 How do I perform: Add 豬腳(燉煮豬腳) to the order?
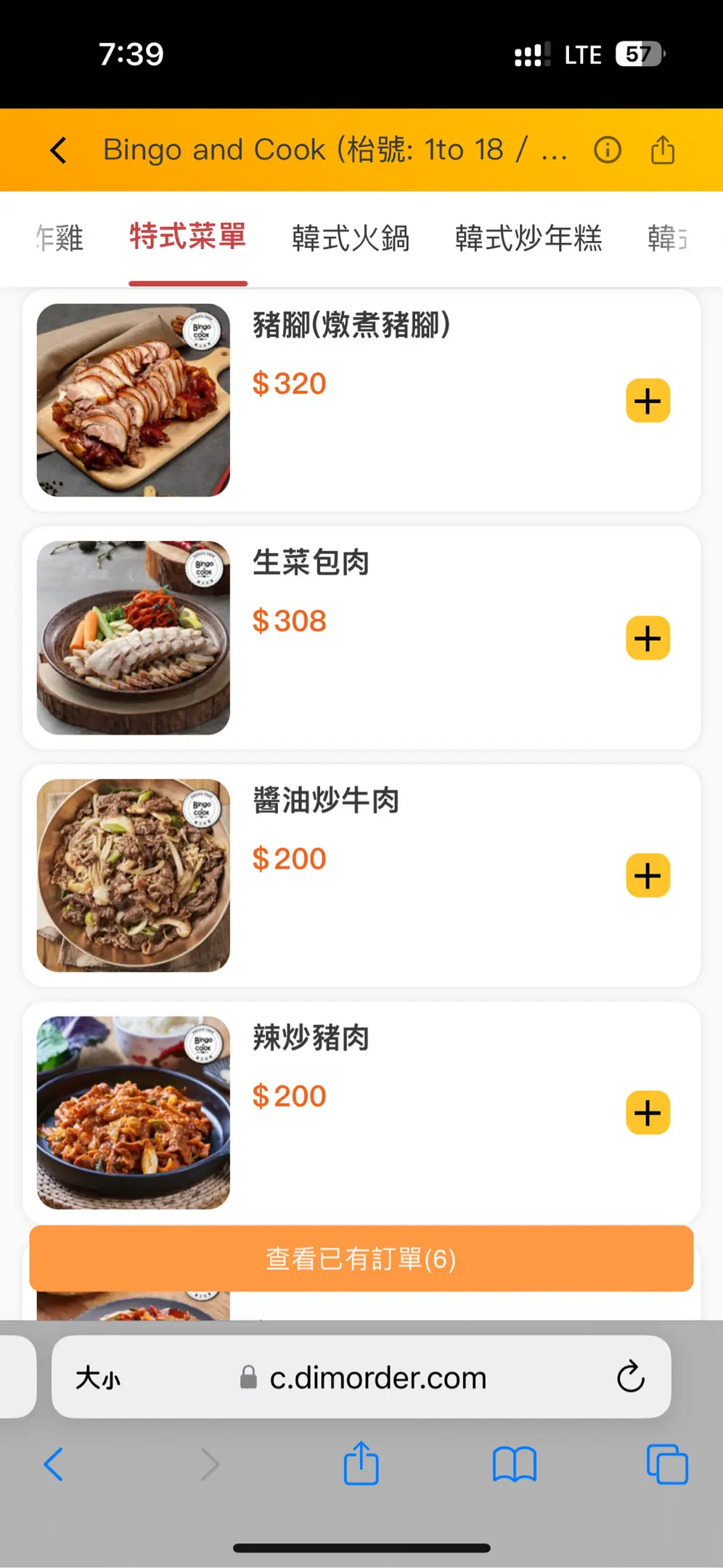[648, 401]
